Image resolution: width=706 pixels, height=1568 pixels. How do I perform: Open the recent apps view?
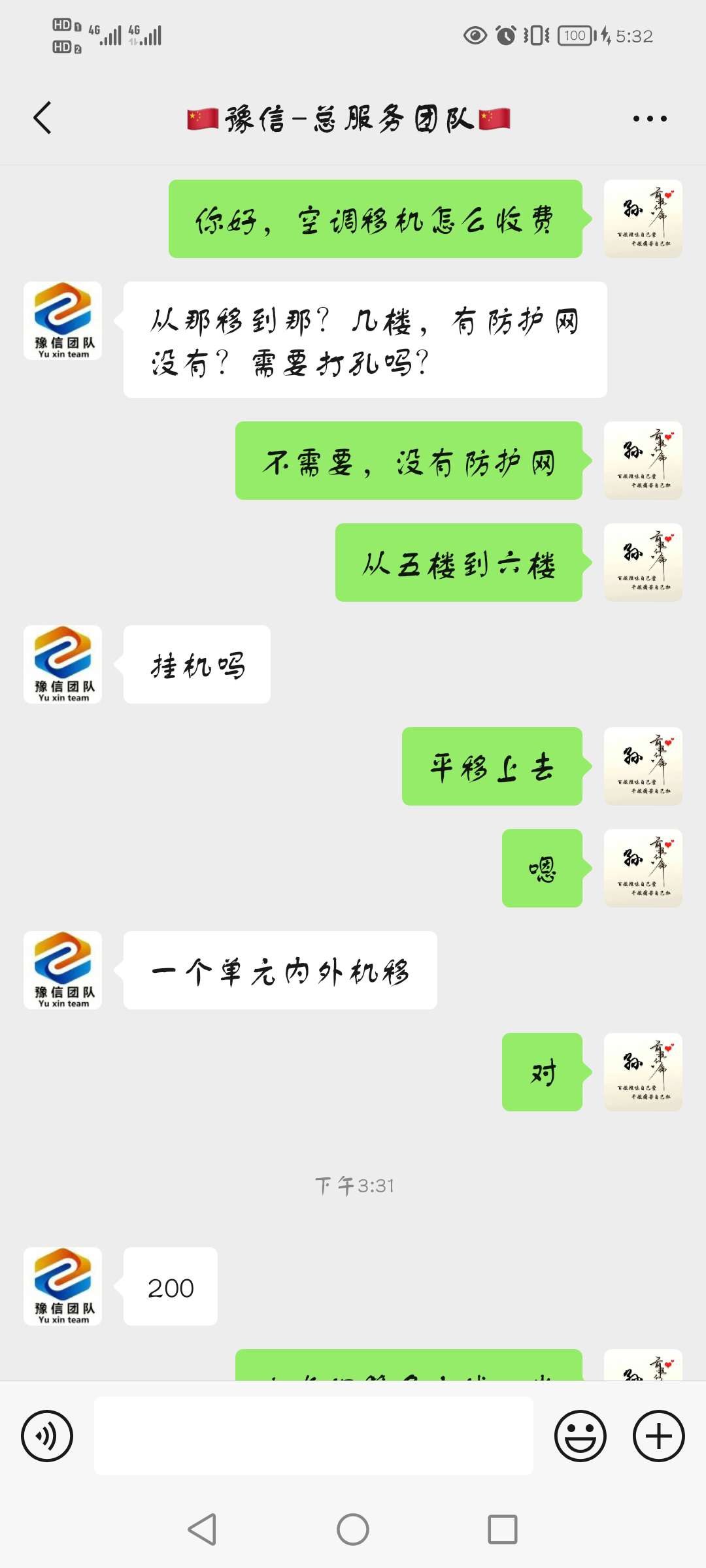click(x=502, y=1529)
